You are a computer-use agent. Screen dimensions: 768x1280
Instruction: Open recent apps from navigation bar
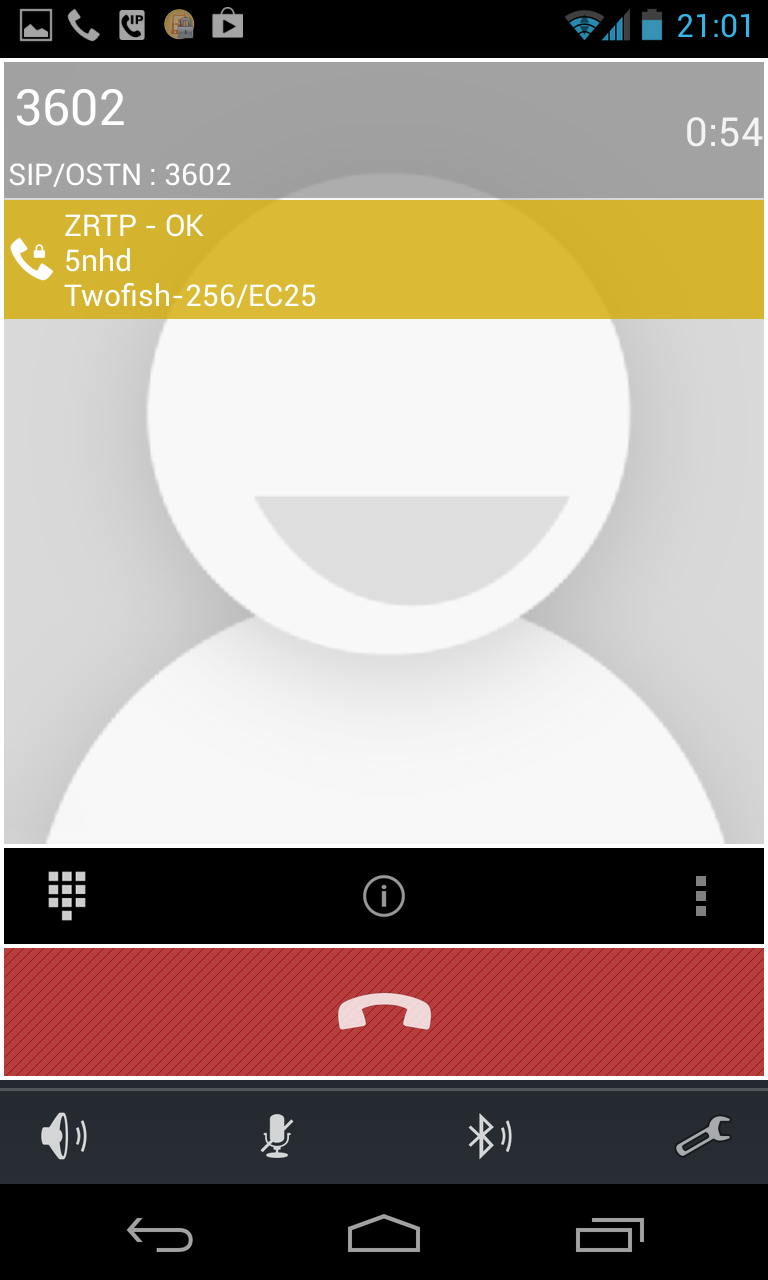coord(610,1235)
